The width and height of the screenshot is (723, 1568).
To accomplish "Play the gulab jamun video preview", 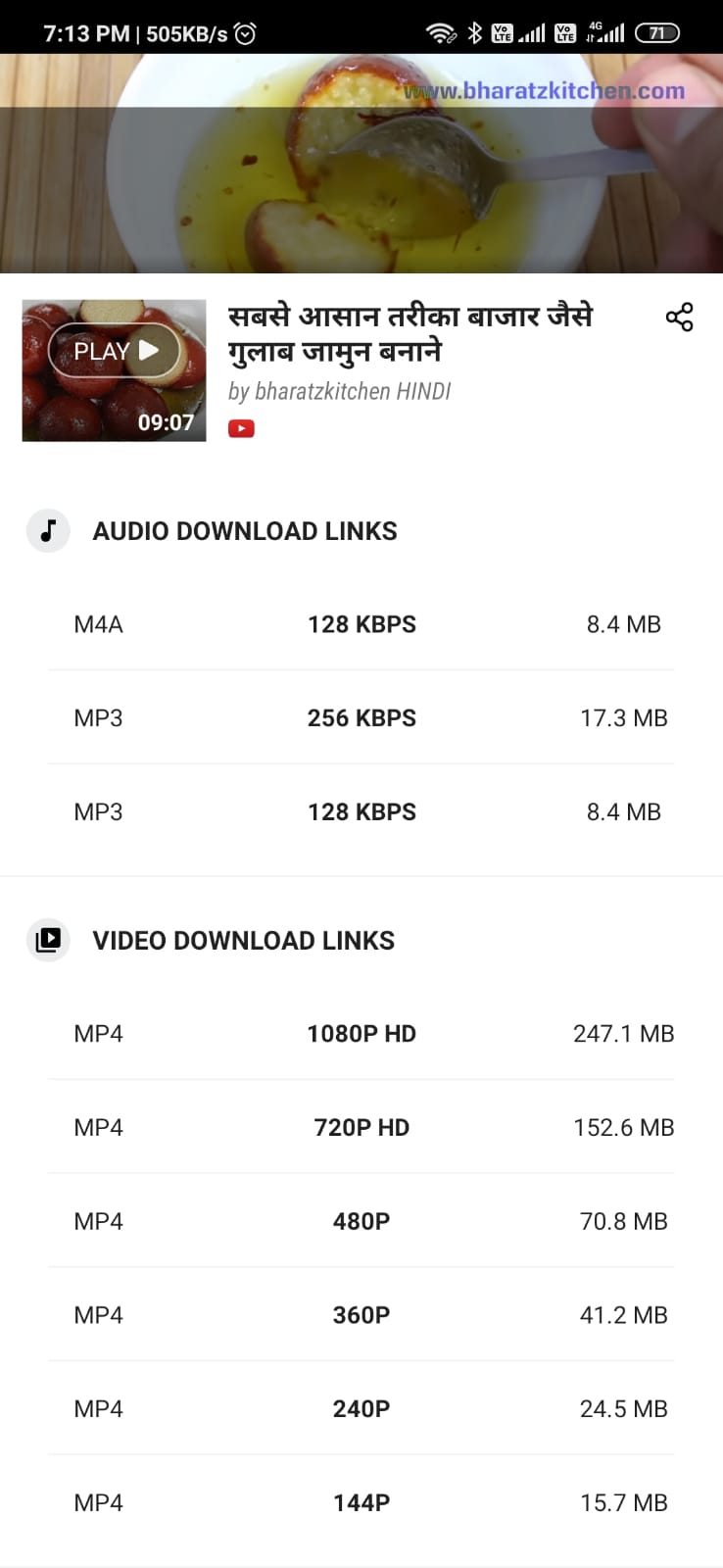I will [x=115, y=351].
